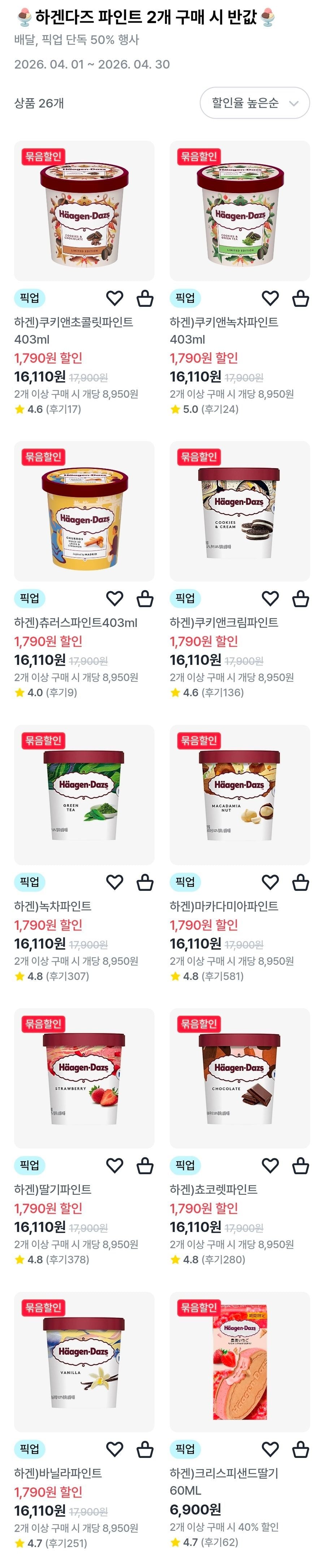
Task: Open the 할인율 높은순 sort dropdown
Action: pos(254,103)
